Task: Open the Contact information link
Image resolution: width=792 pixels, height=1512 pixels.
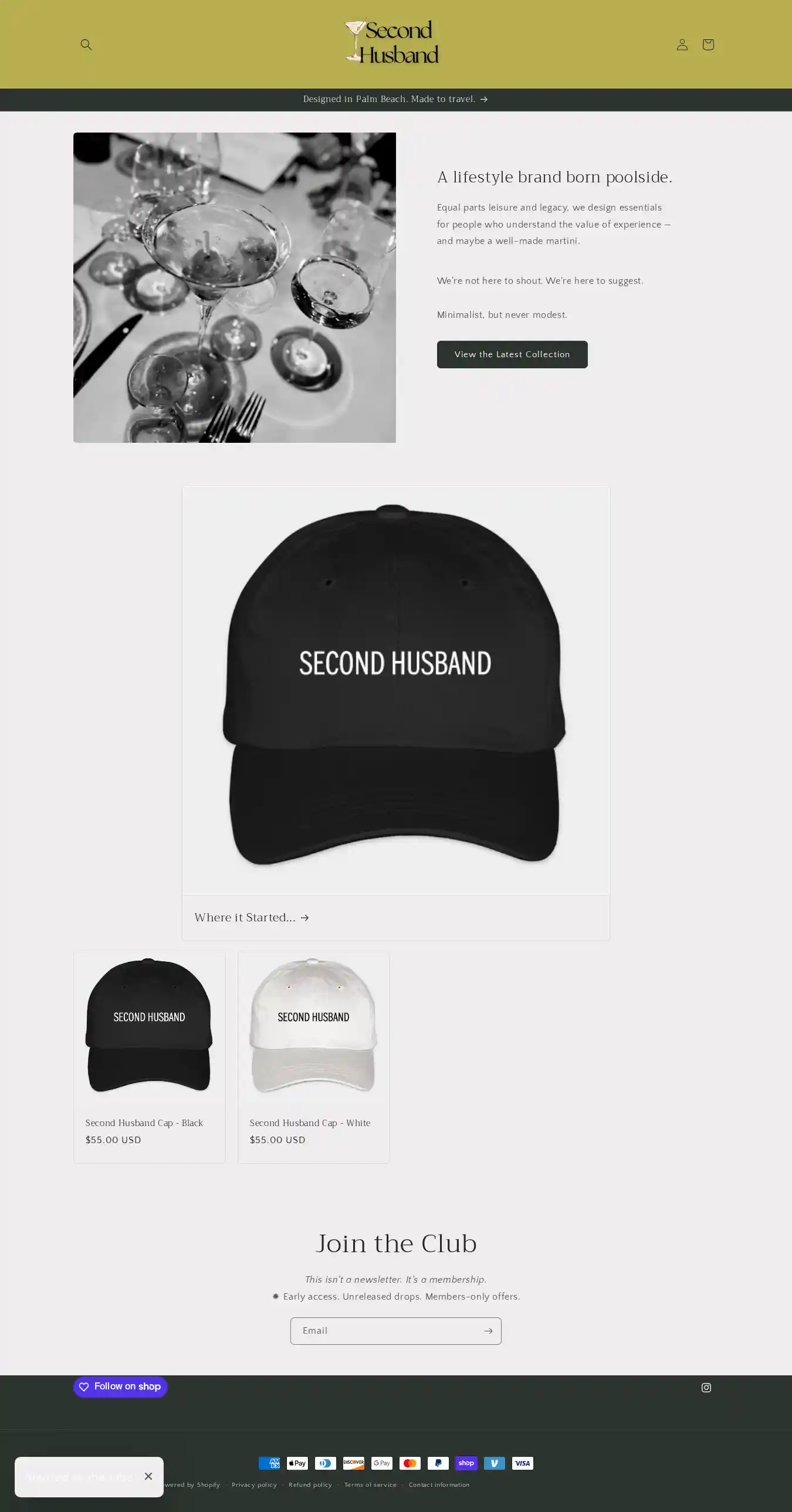Action: tap(439, 1485)
